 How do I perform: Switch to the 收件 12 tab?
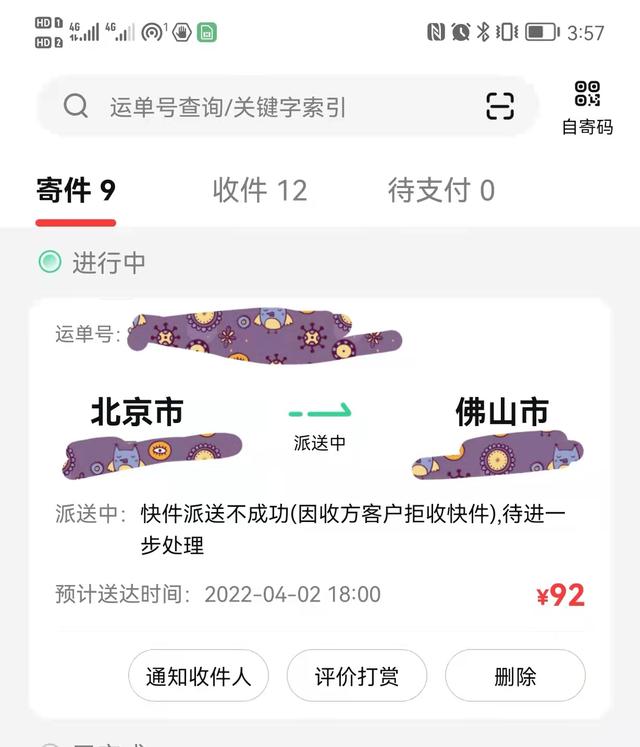259,190
